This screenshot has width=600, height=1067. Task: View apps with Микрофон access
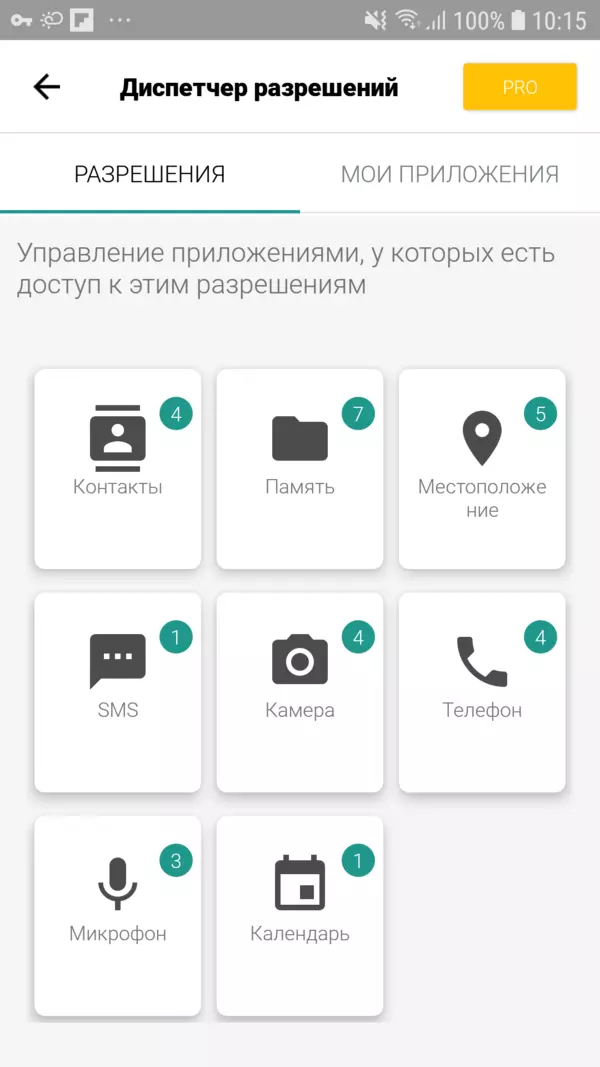[x=118, y=915]
